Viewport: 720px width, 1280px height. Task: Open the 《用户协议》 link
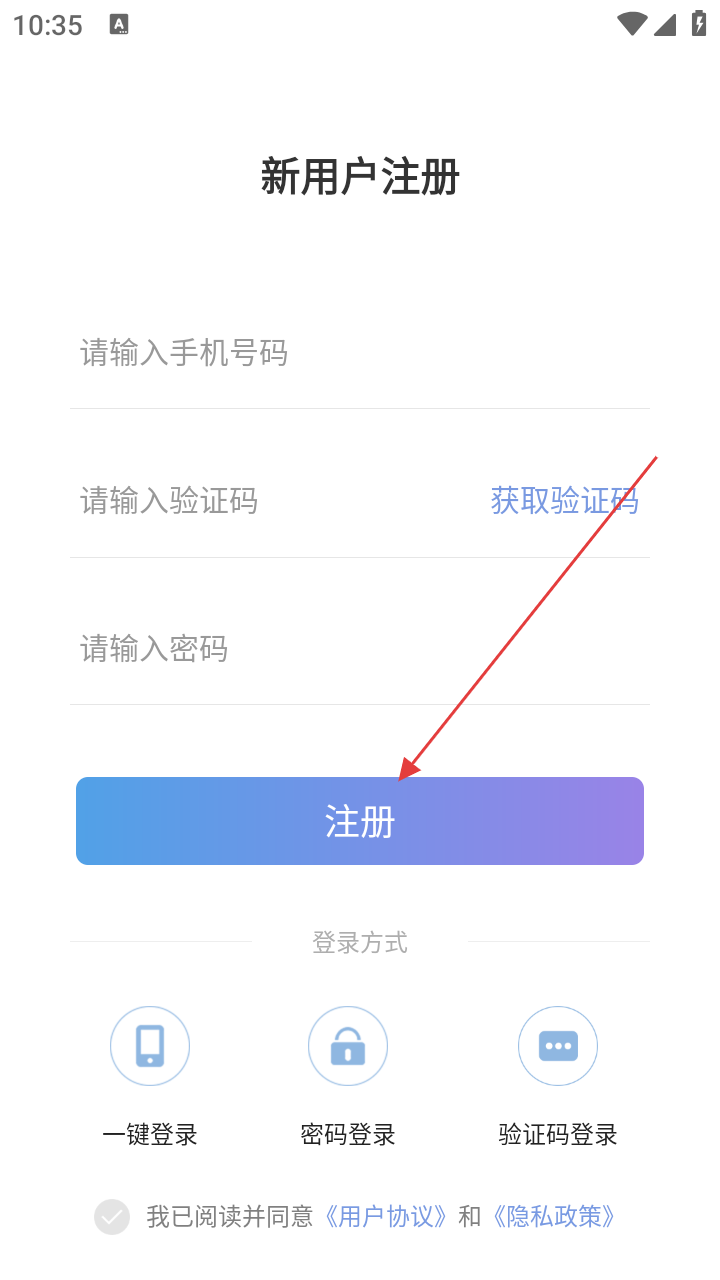click(386, 1217)
